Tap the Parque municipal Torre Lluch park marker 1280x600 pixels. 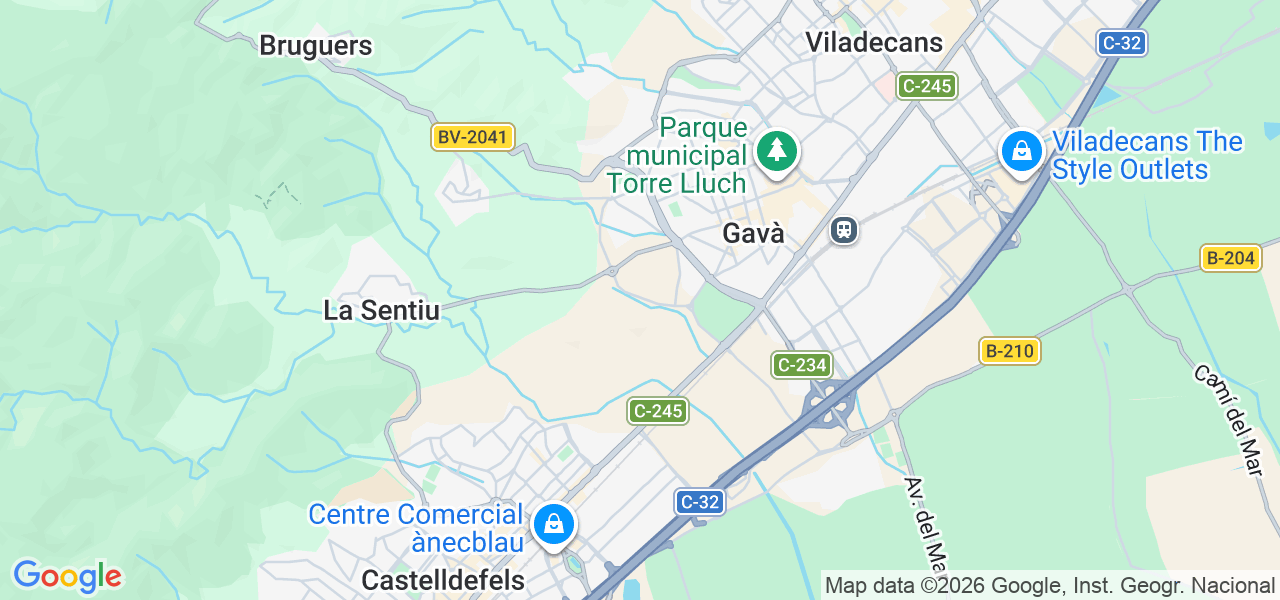pos(776,152)
